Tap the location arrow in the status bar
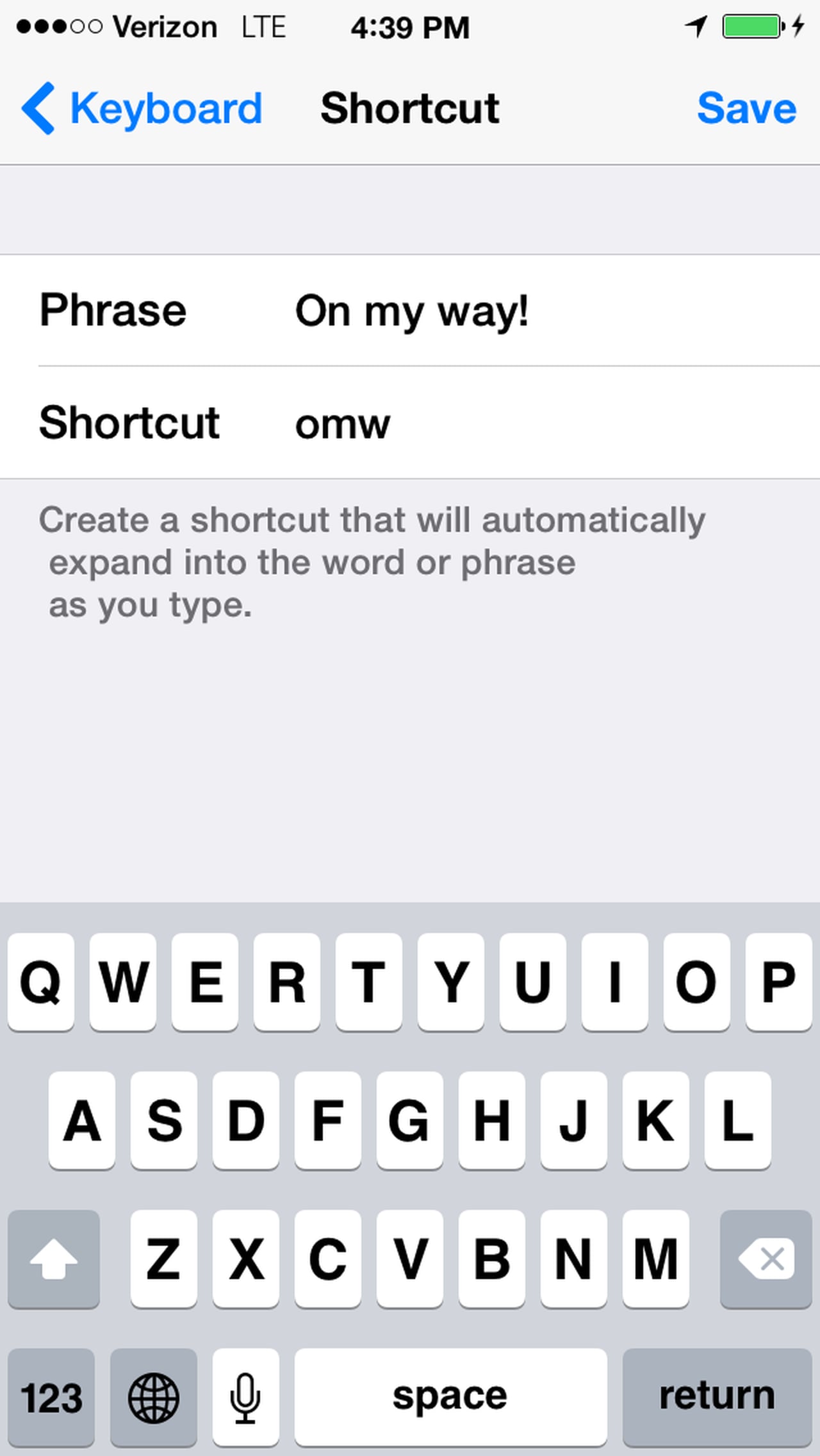This screenshot has height=1456, width=820. tap(695, 27)
